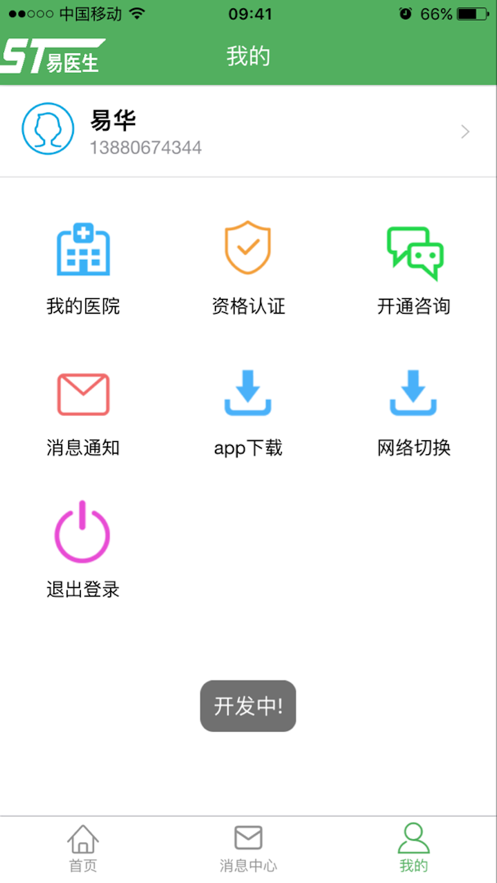Image resolution: width=497 pixels, height=883 pixels.
Task: Switch to the 首页 tab
Action: (x=83, y=849)
